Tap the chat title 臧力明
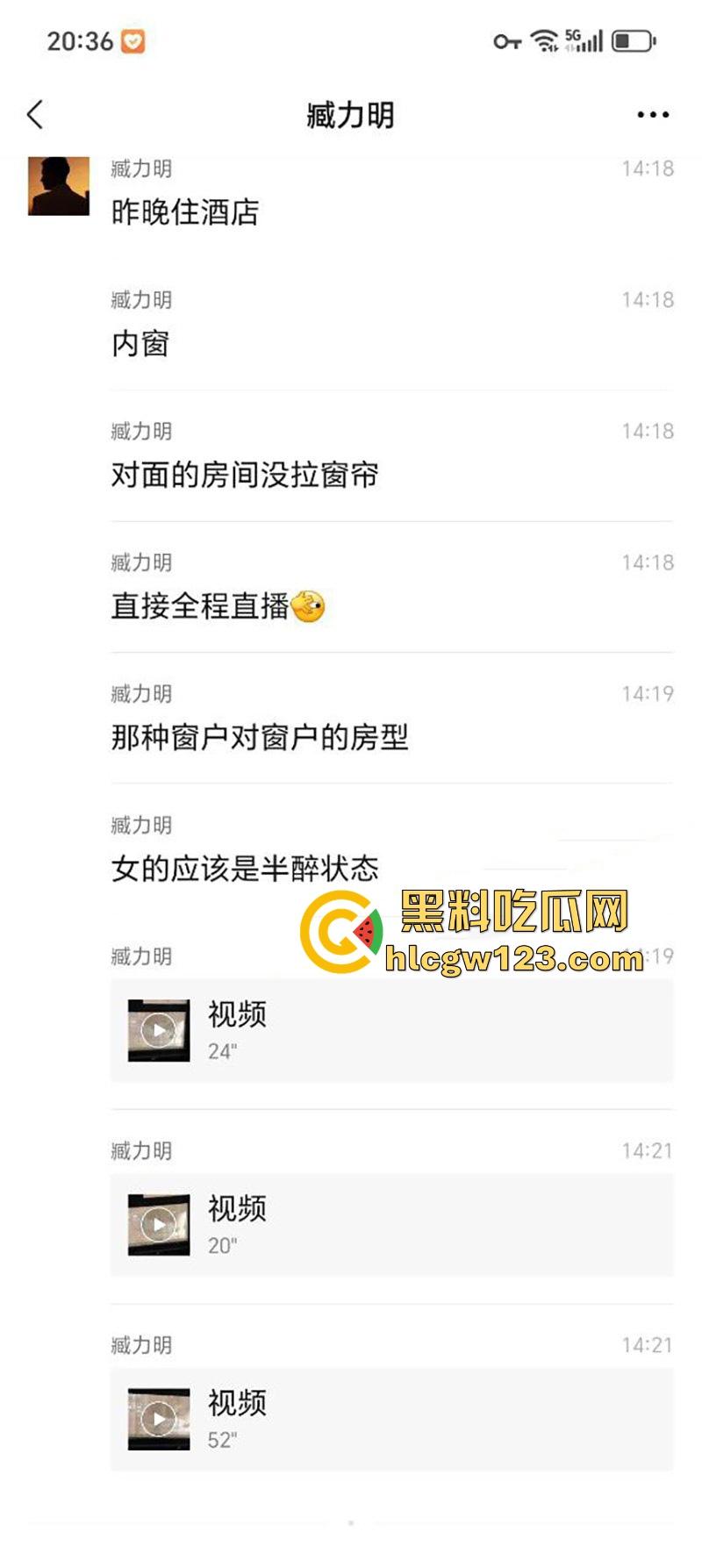The width and height of the screenshot is (702, 1568). point(351,114)
